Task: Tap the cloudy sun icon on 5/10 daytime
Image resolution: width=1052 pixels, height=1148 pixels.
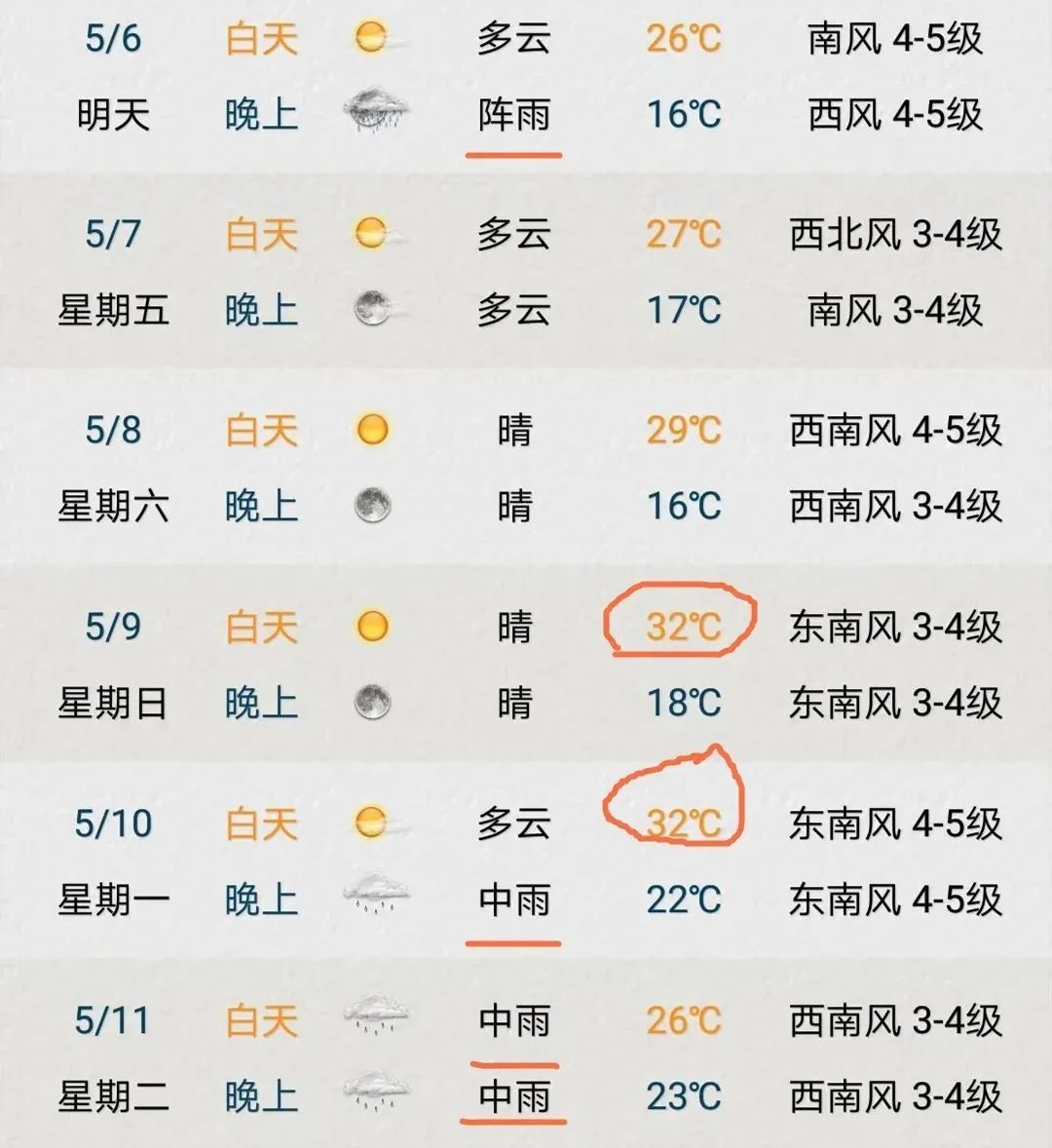Action: coord(373,823)
